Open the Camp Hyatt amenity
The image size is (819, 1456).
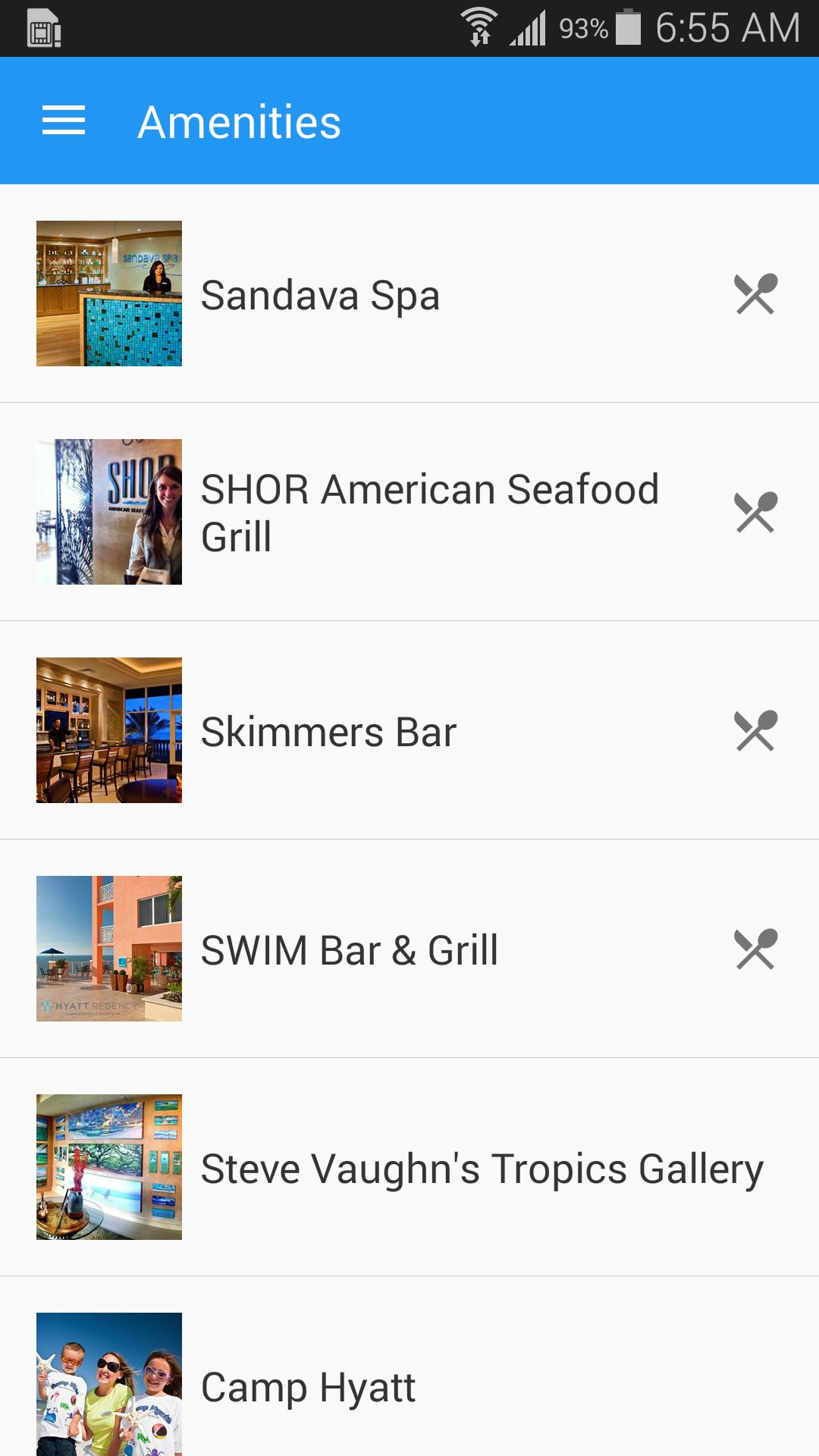308,1386
